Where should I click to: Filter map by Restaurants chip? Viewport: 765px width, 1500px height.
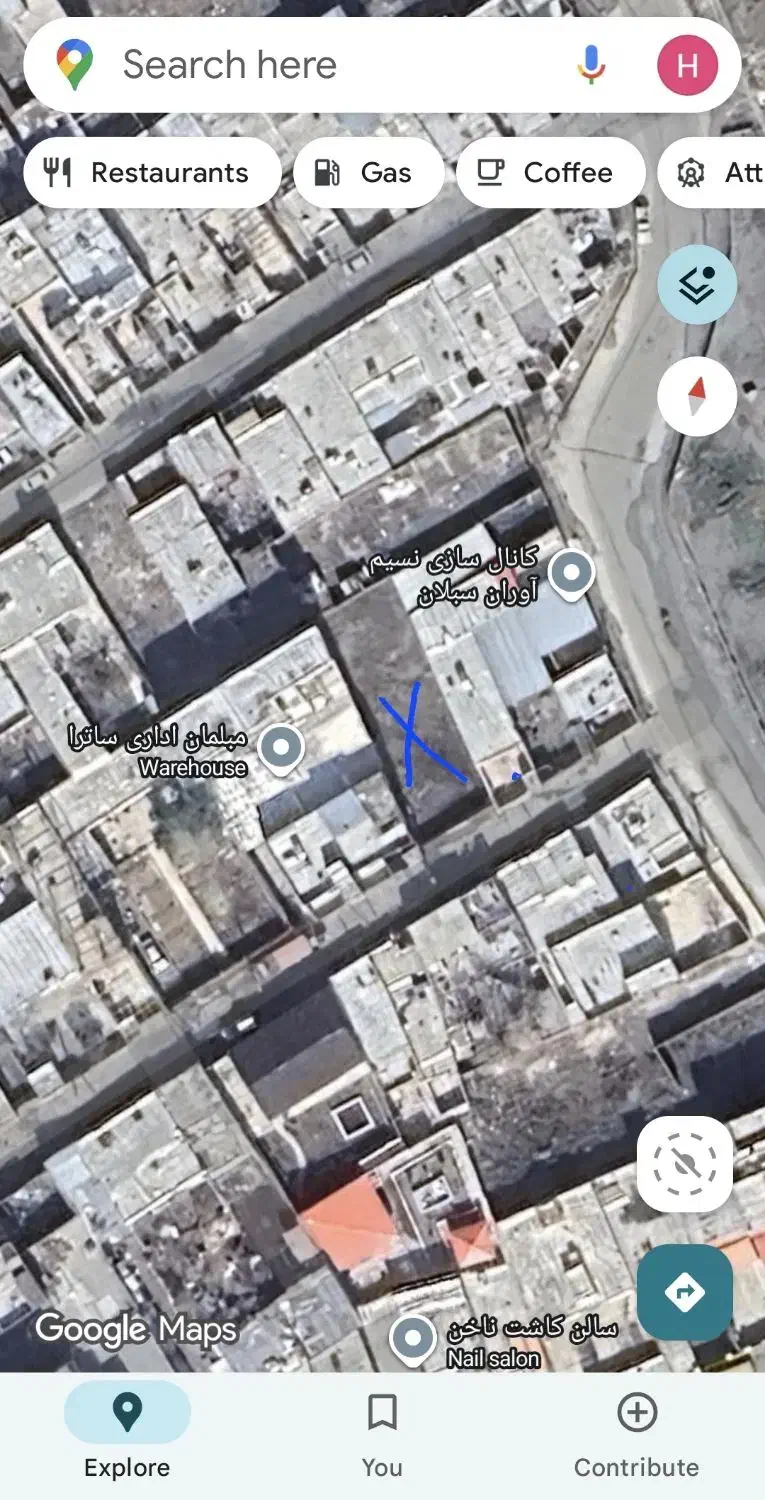pos(150,173)
